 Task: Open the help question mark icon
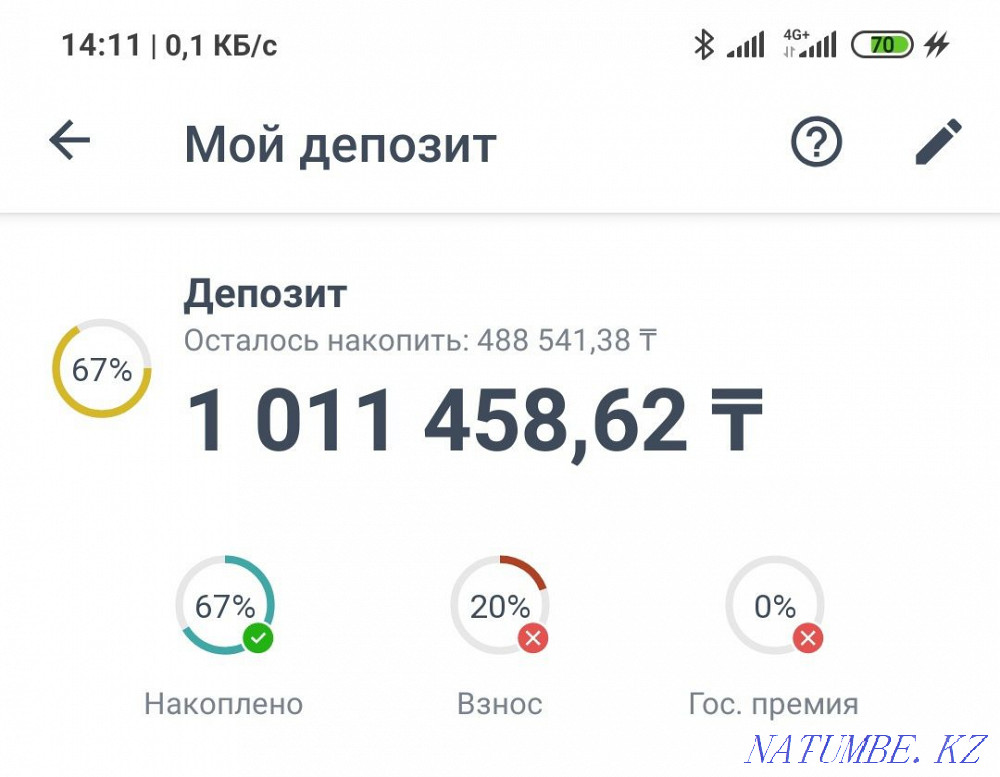point(817,143)
